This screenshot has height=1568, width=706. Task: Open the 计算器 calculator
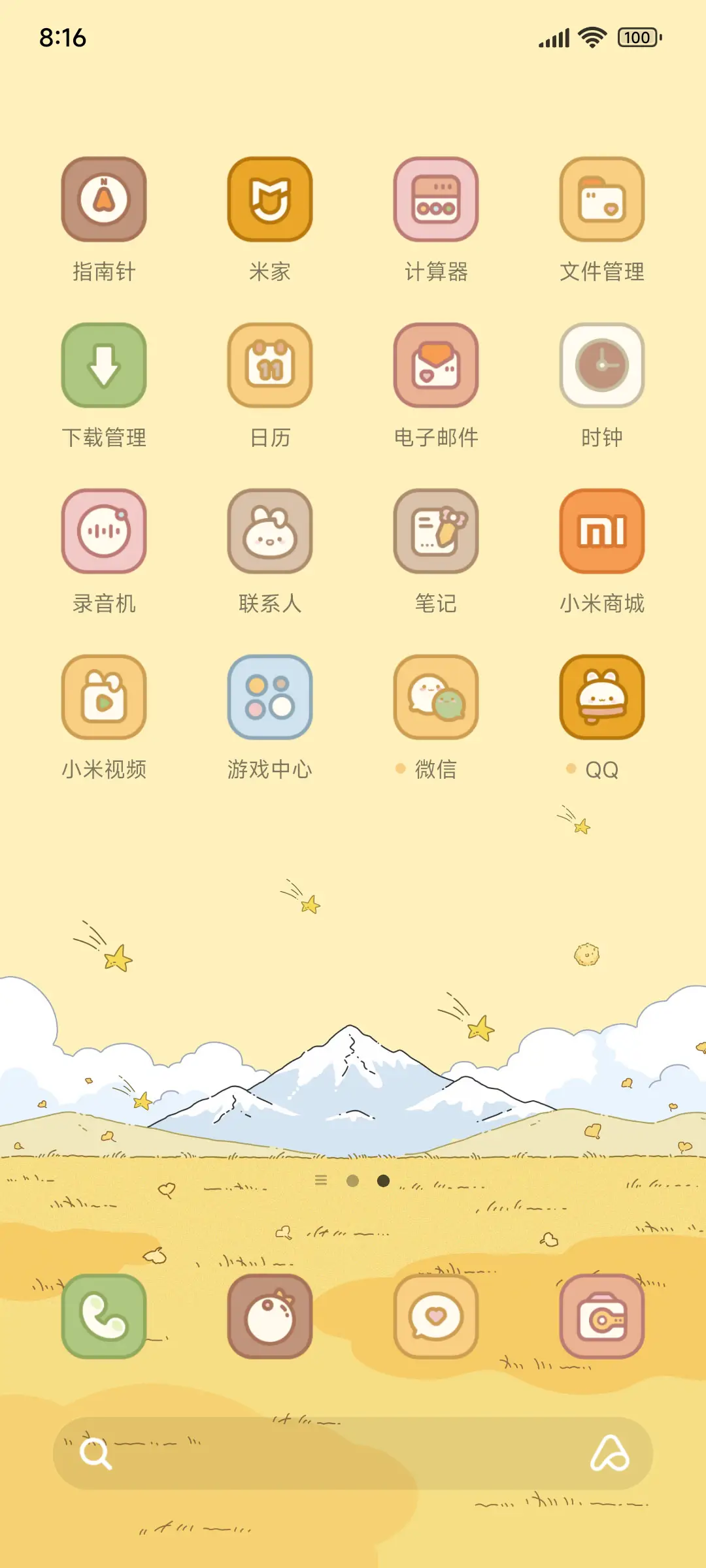point(436,199)
